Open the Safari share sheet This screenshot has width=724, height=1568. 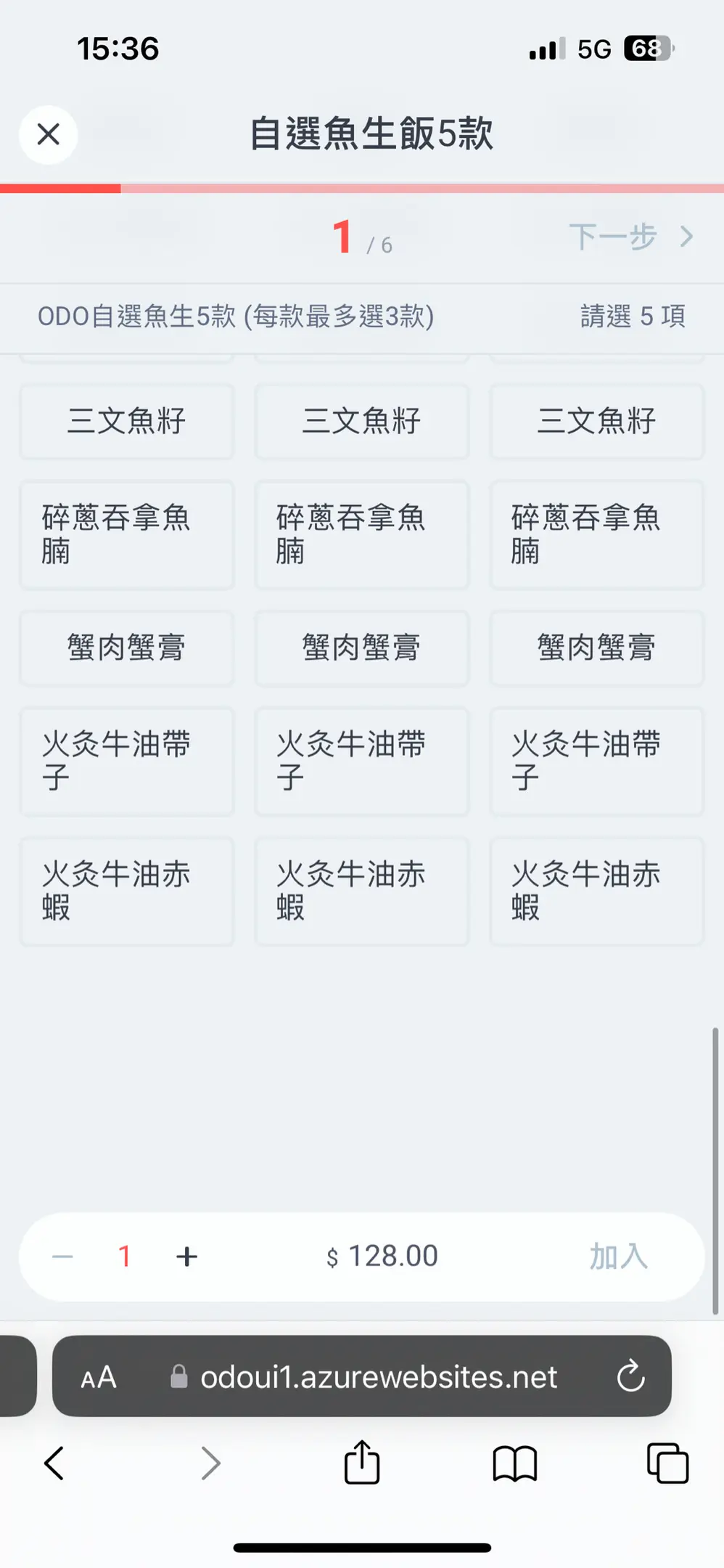coord(362,1461)
